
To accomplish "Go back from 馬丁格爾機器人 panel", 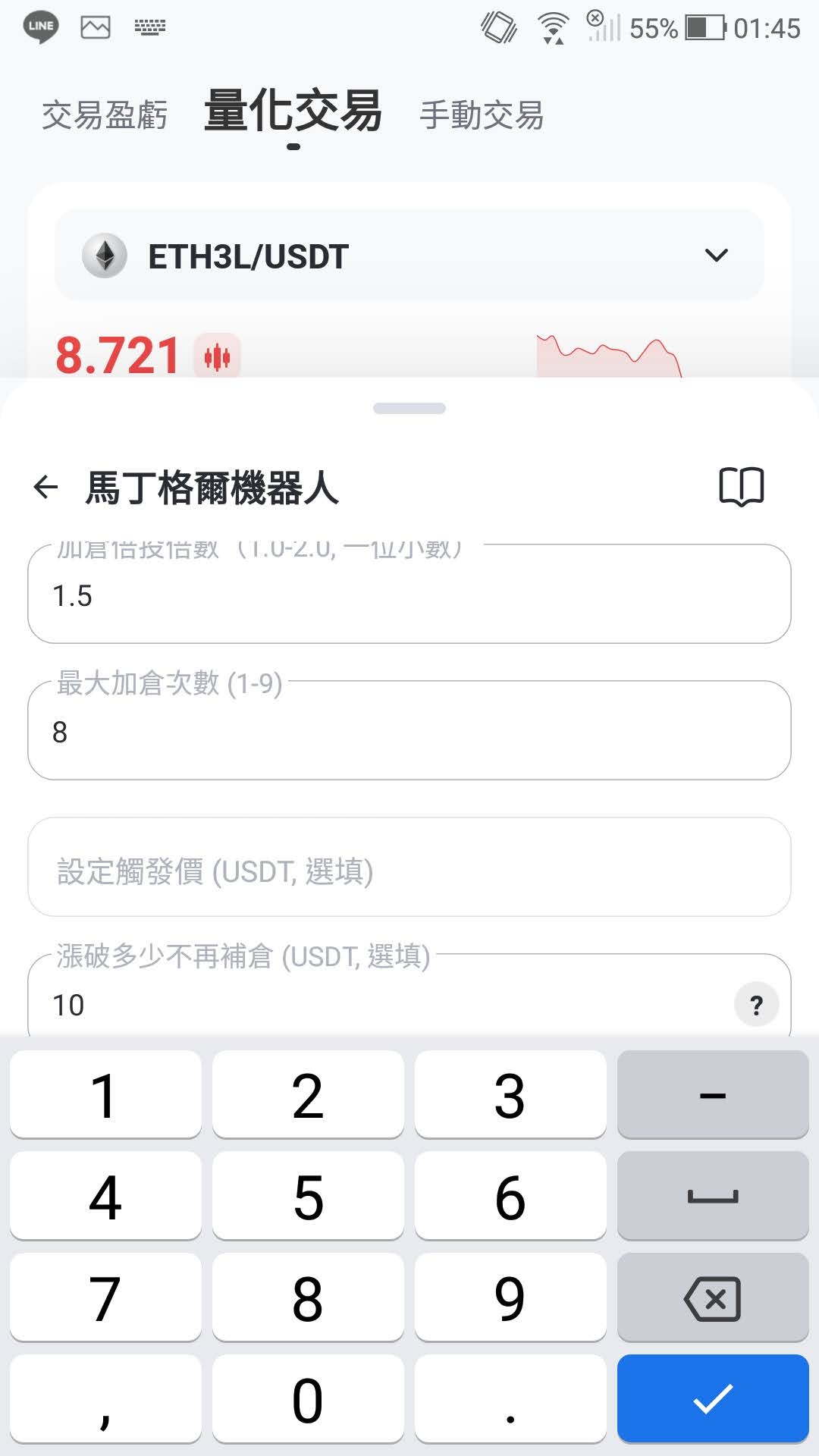I will 46,487.
